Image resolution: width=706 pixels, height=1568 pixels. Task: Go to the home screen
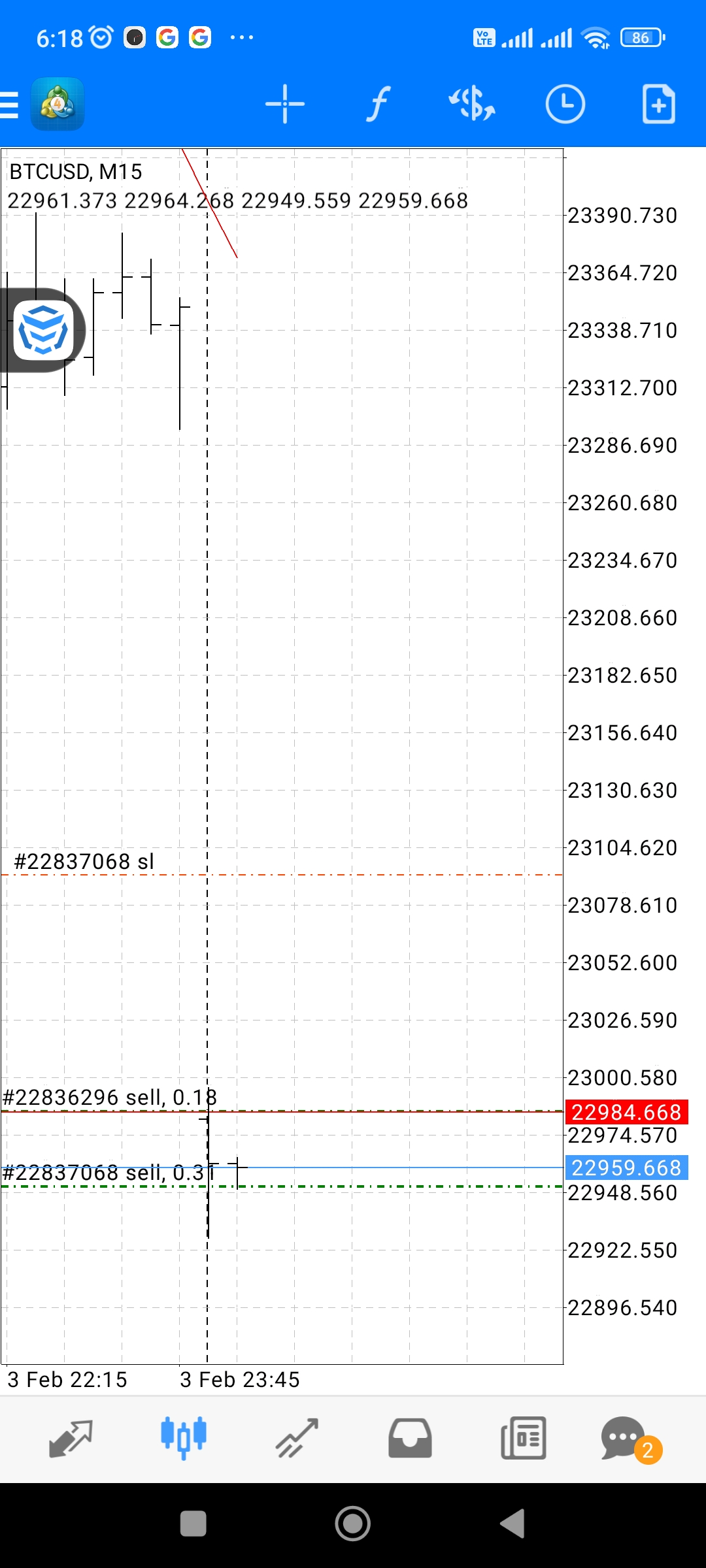(x=352, y=1524)
